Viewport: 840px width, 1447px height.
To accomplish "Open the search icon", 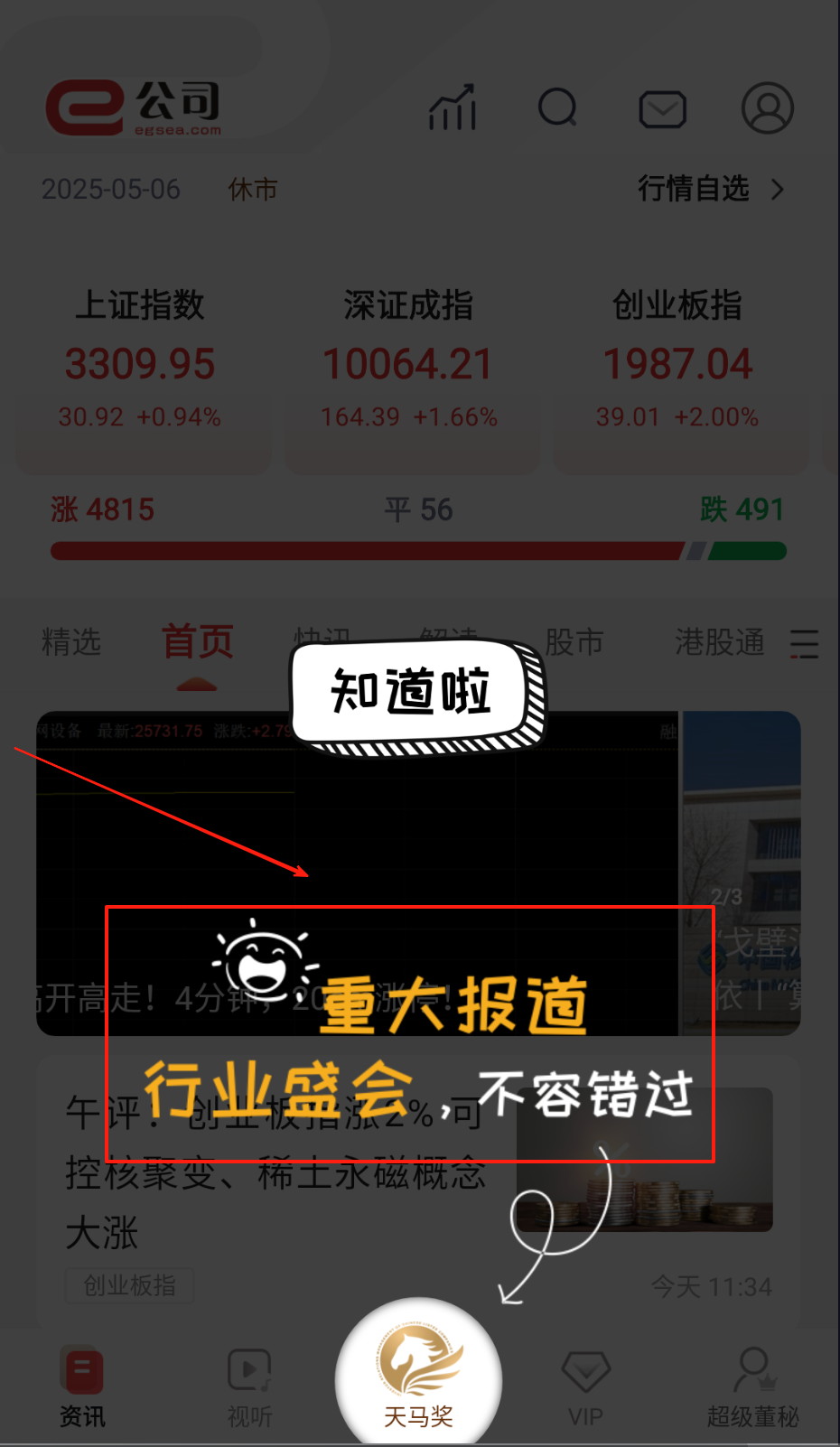I will pyautogui.click(x=557, y=108).
